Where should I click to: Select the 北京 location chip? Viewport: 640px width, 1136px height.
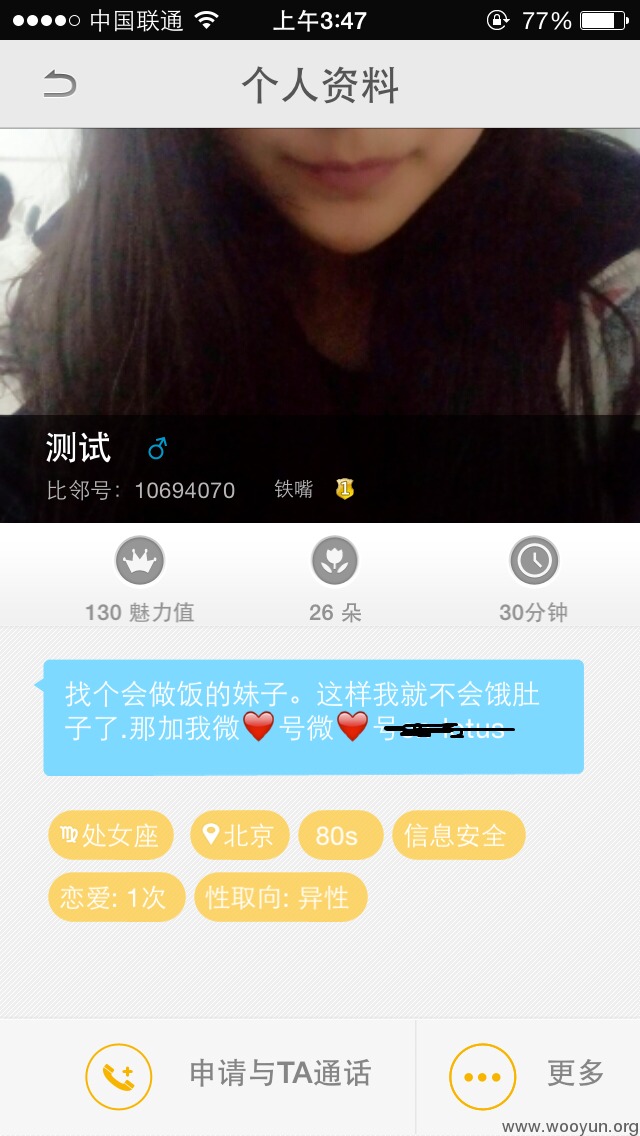pos(239,835)
